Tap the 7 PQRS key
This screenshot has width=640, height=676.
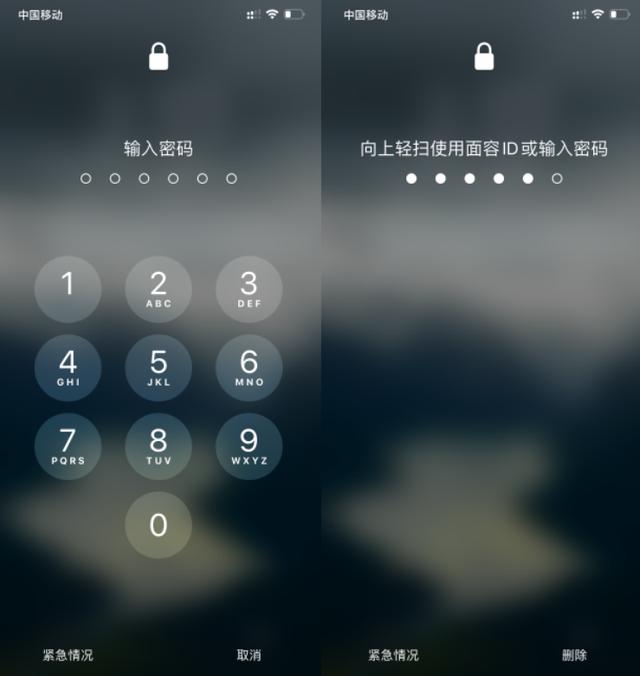point(68,446)
